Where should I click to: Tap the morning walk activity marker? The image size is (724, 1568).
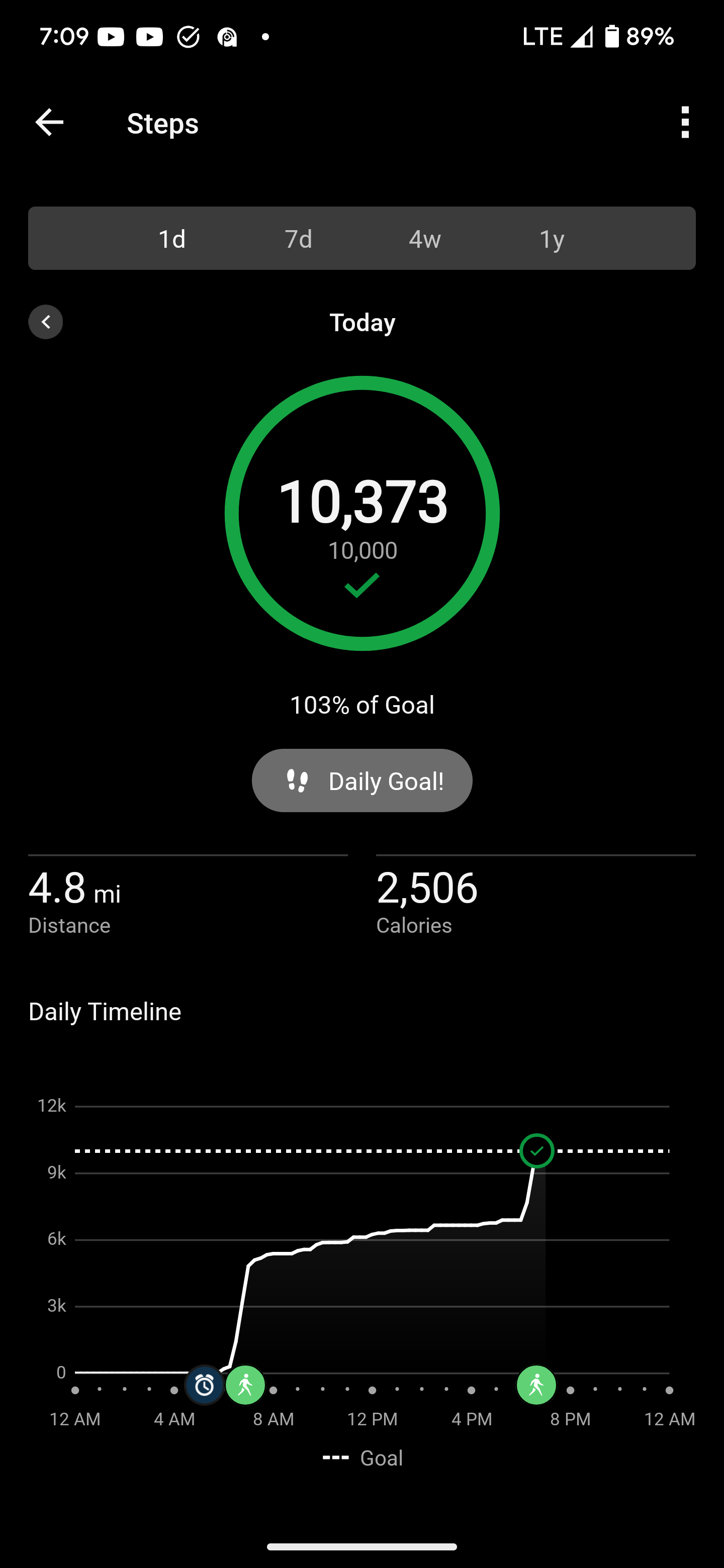pyautogui.click(x=245, y=1386)
